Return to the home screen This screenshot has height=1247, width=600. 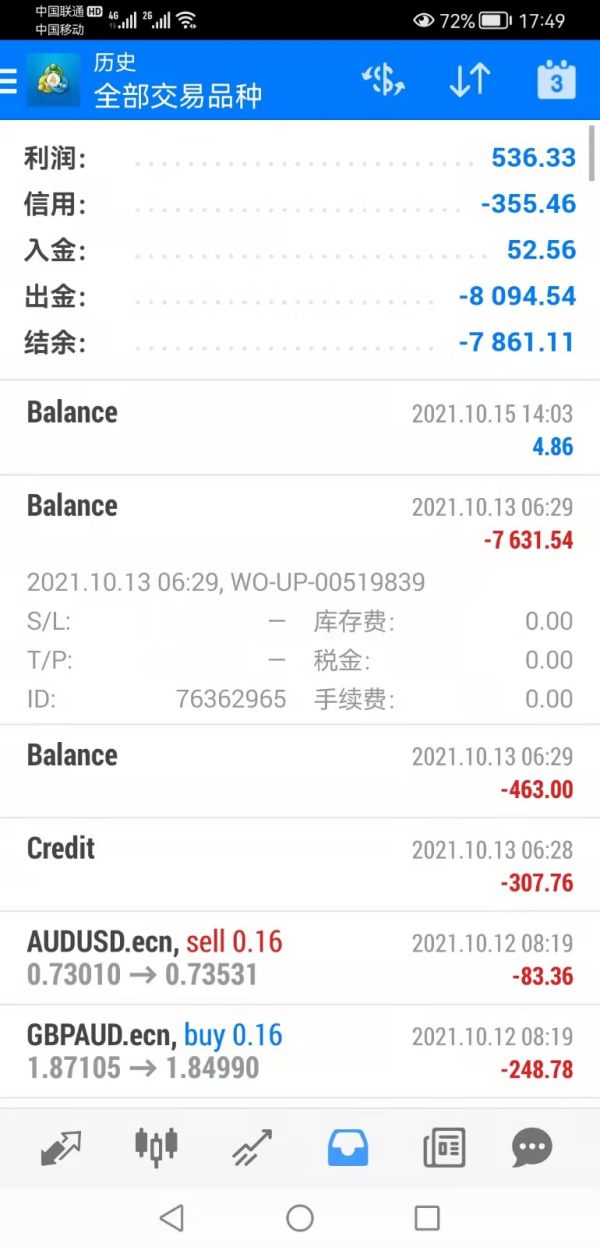(300, 1217)
